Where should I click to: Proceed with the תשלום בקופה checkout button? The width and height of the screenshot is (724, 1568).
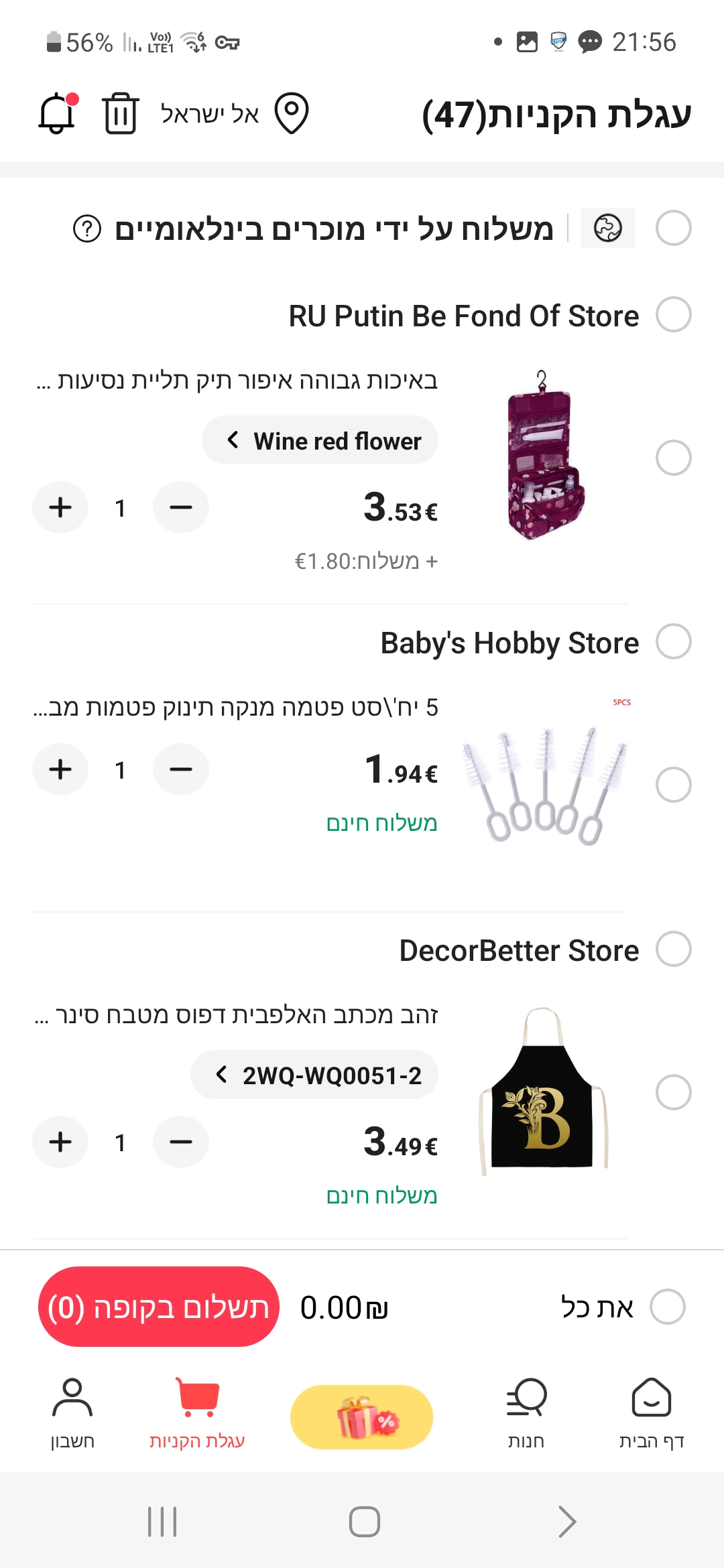pyautogui.click(x=159, y=1307)
